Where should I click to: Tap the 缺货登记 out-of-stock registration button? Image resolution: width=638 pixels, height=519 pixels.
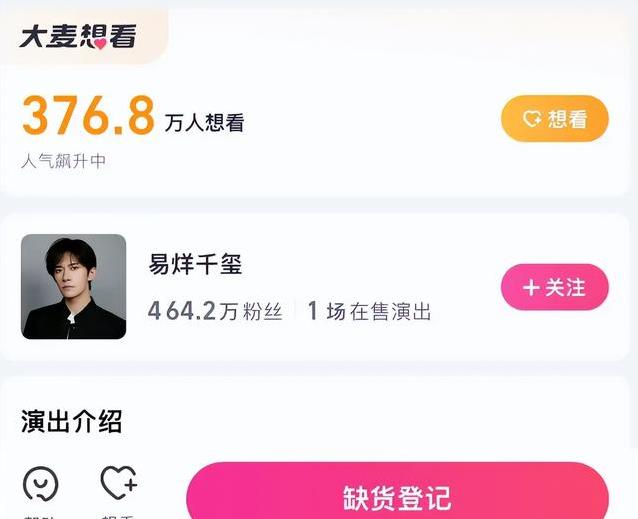pos(397,495)
